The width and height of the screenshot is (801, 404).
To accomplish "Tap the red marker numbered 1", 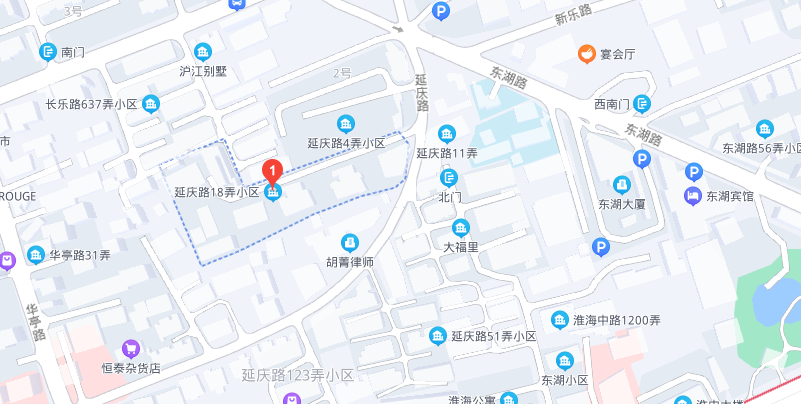I will tap(272, 170).
